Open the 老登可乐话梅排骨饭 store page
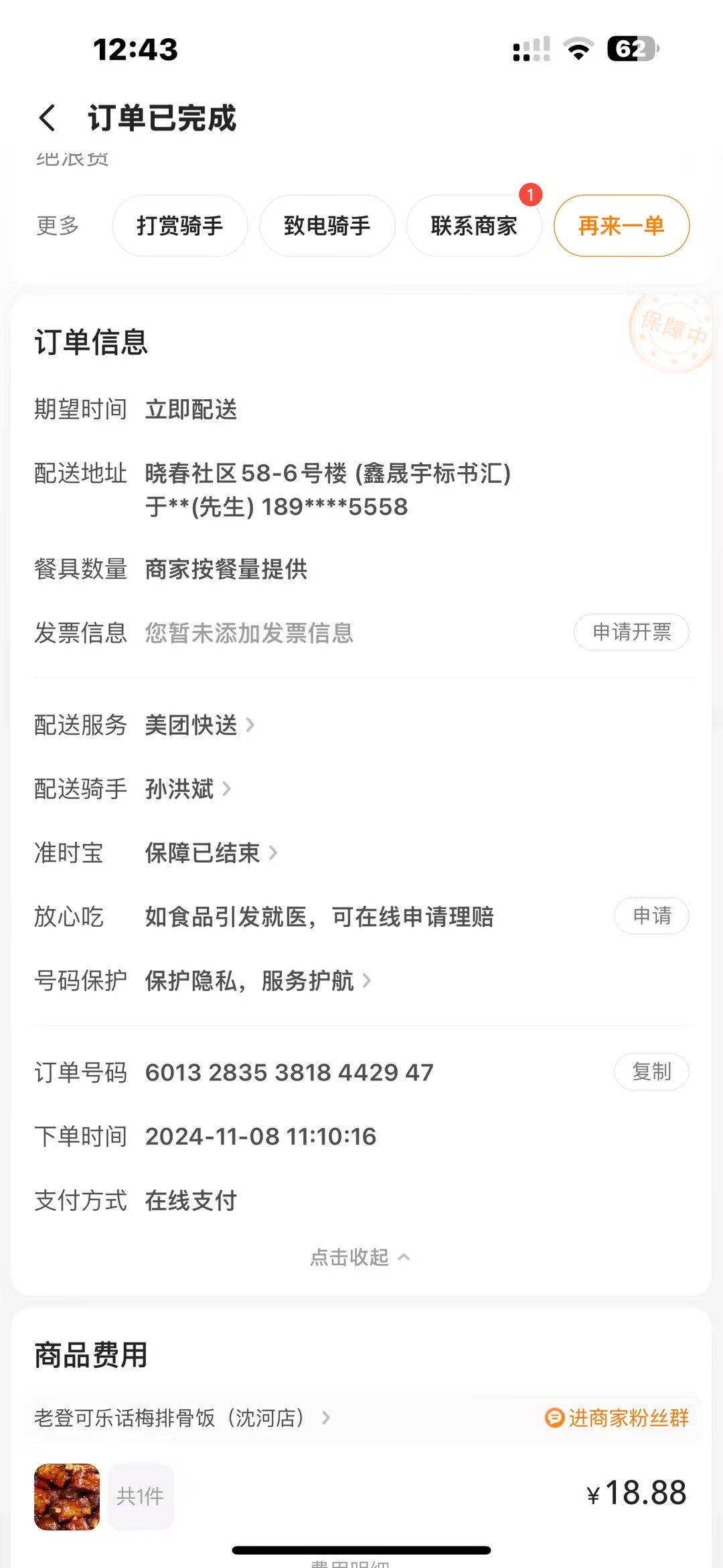Image resolution: width=723 pixels, height=1568 pixels. pyautogui.click(x=181, y=1417)
